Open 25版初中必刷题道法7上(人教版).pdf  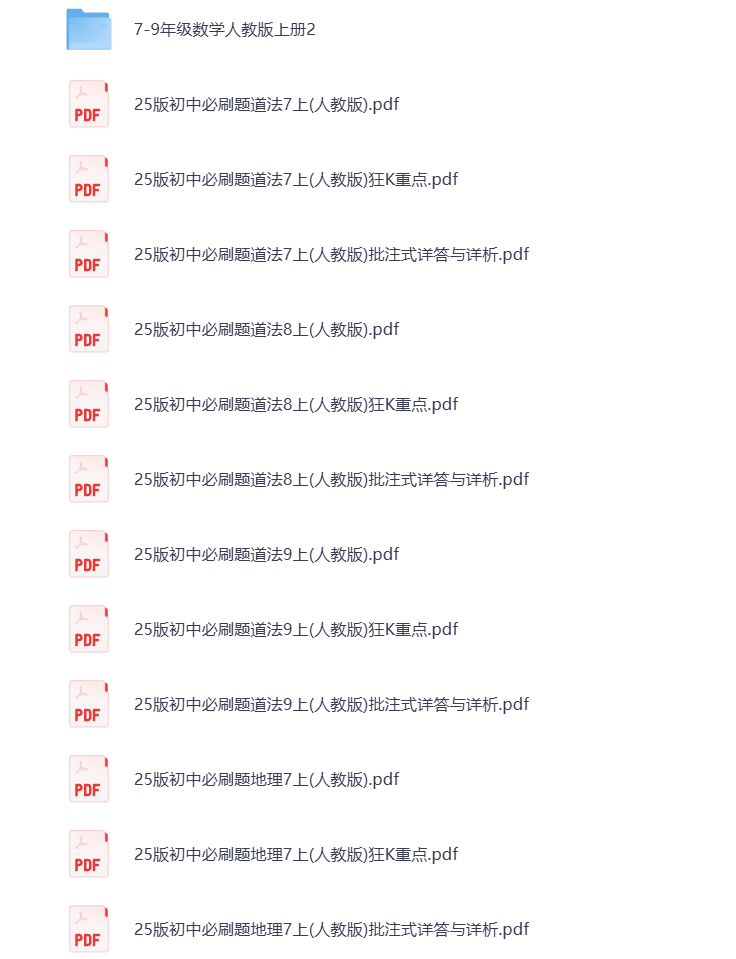click(x=266, y=105)
